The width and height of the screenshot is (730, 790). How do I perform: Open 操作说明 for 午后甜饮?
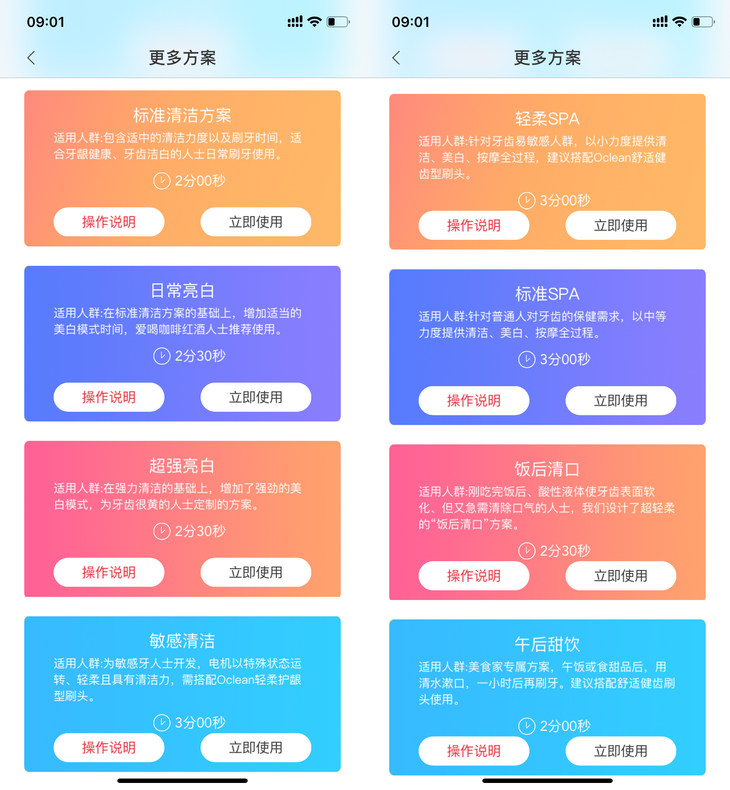point(474,750)
